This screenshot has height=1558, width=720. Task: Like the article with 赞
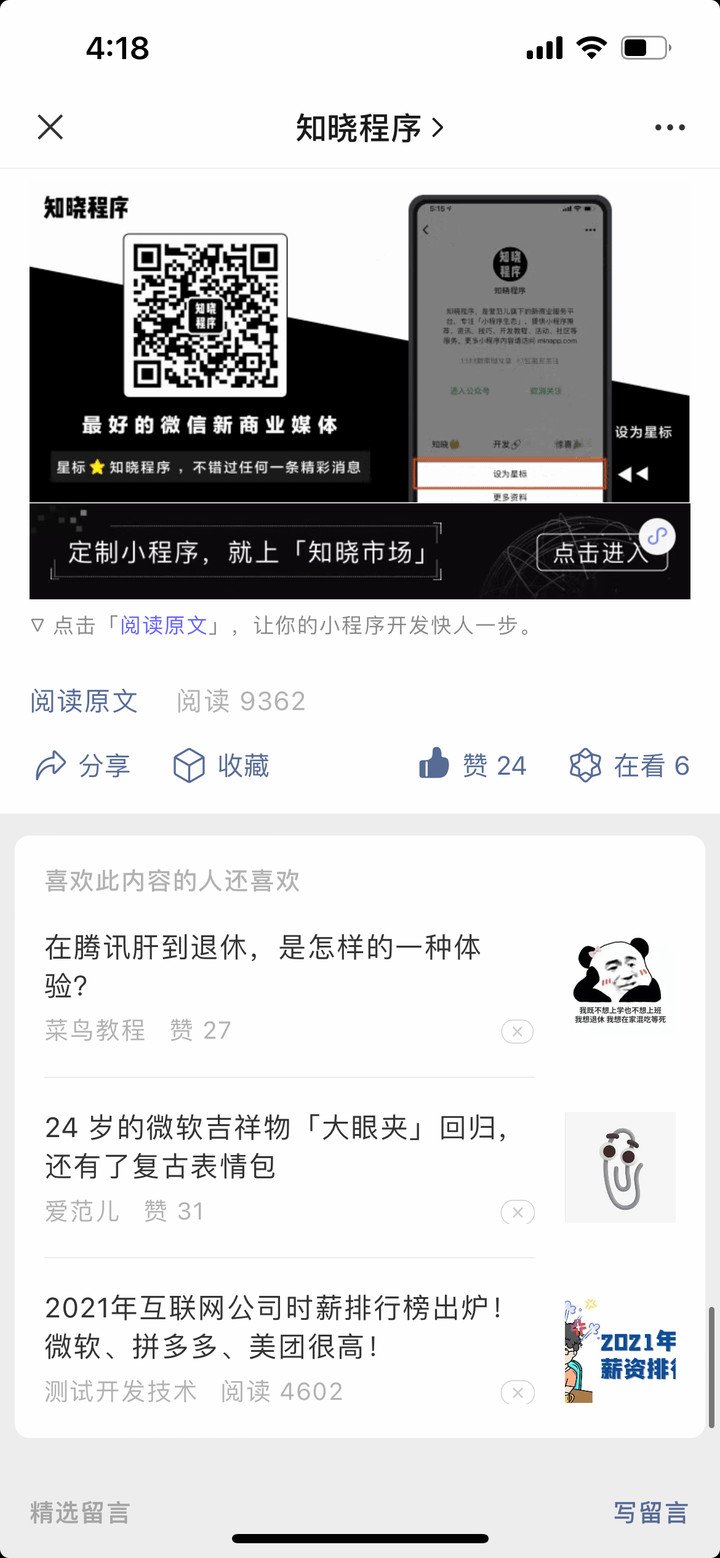pos(473,766)
